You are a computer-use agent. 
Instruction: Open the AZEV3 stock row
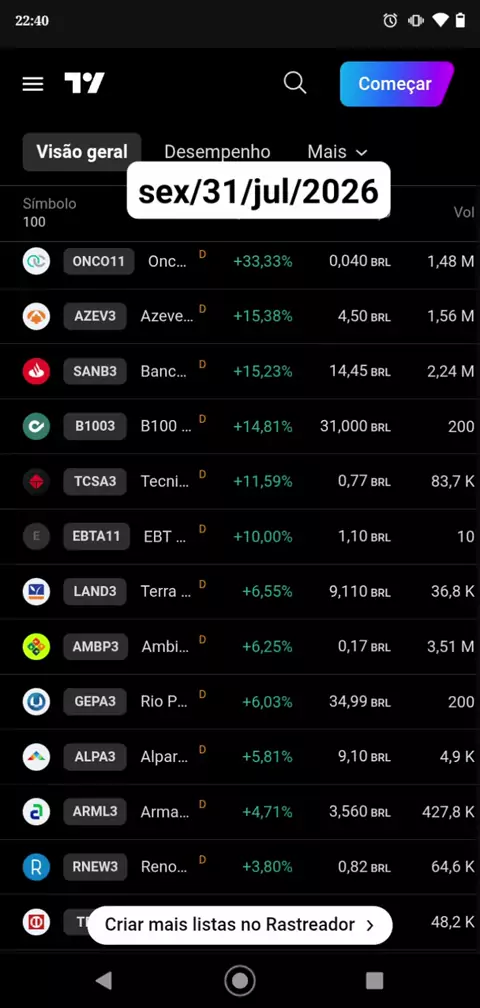pos(240,316)
